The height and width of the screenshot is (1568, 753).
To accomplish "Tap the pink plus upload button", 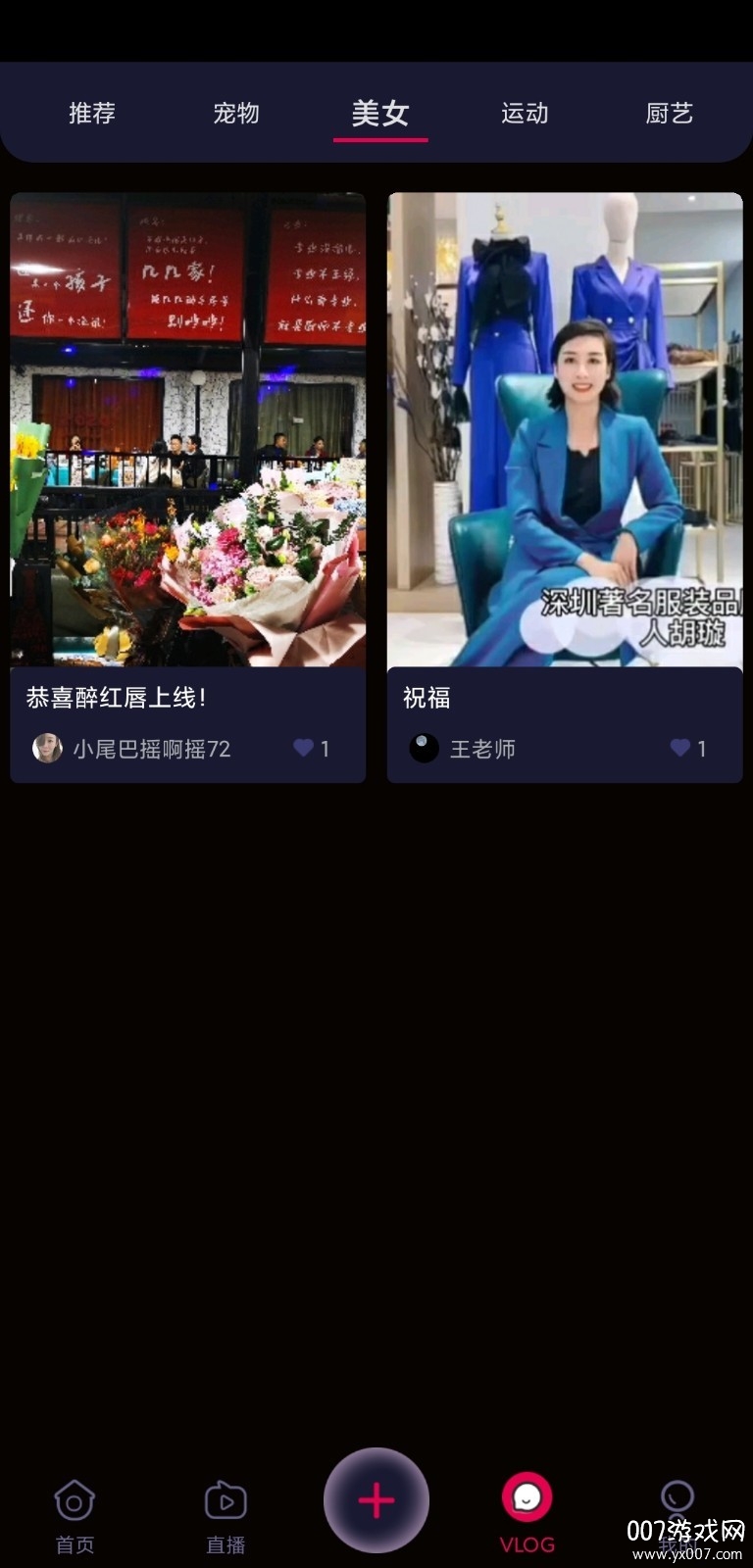I will coord(376,1497).
